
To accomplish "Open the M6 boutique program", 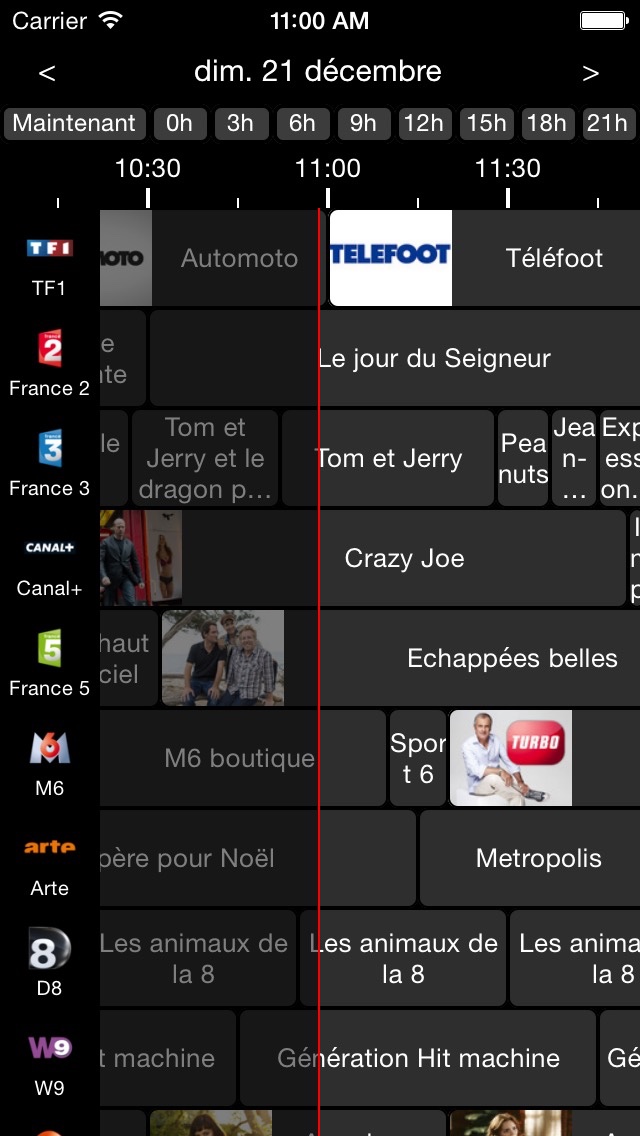I will coord(240,758).
